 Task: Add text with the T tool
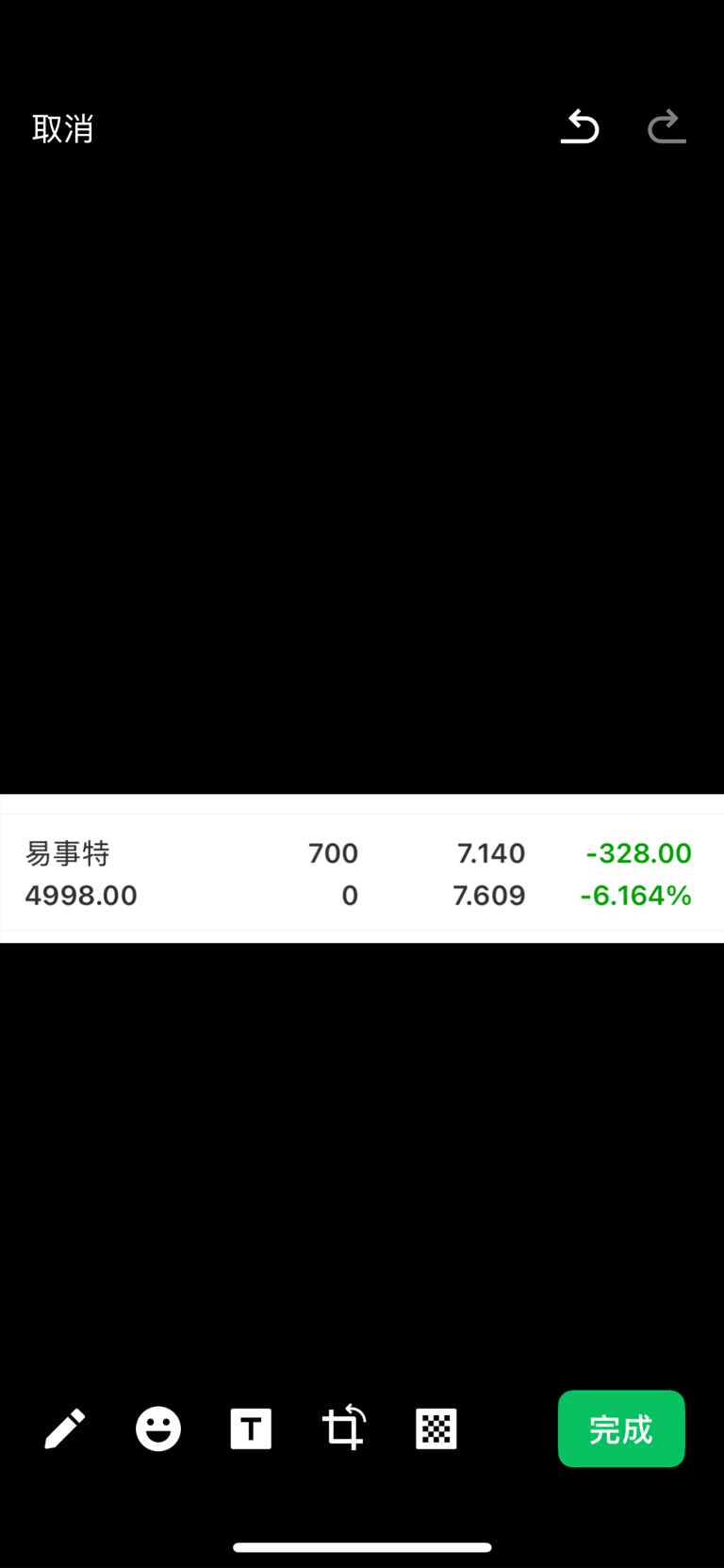(x=251, y=1428)
